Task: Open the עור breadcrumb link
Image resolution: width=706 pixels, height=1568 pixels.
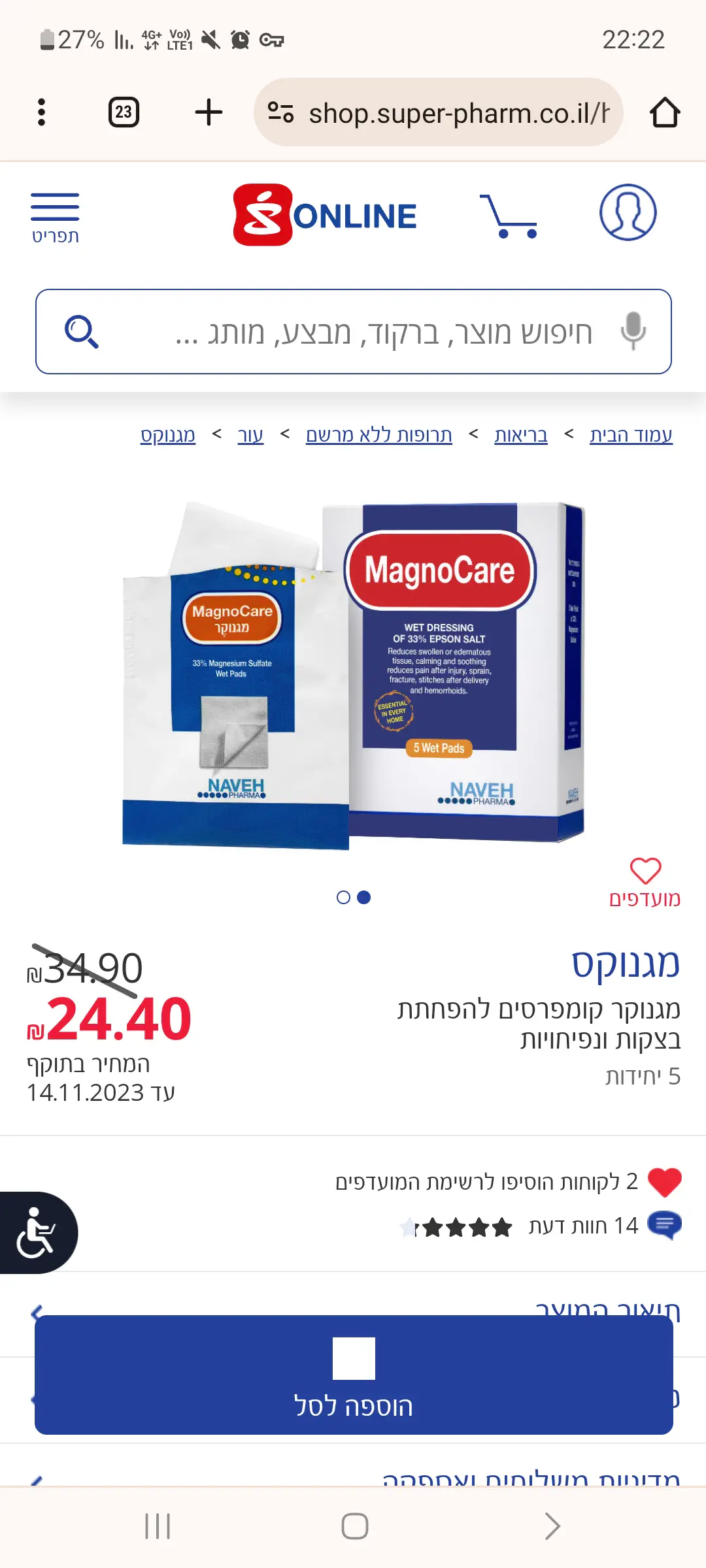Action: [250, 435]
